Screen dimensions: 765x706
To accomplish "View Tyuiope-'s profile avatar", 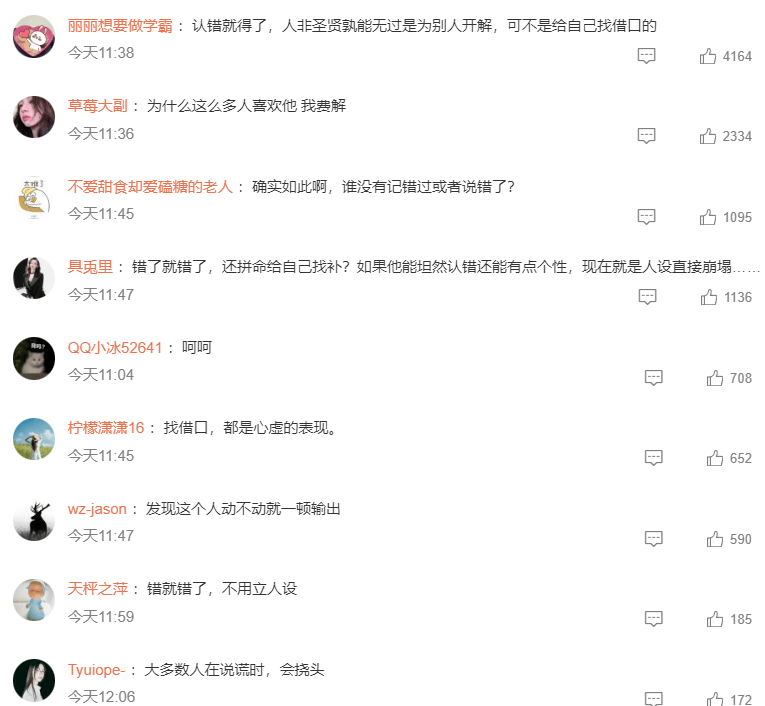I will pos(34,680).
